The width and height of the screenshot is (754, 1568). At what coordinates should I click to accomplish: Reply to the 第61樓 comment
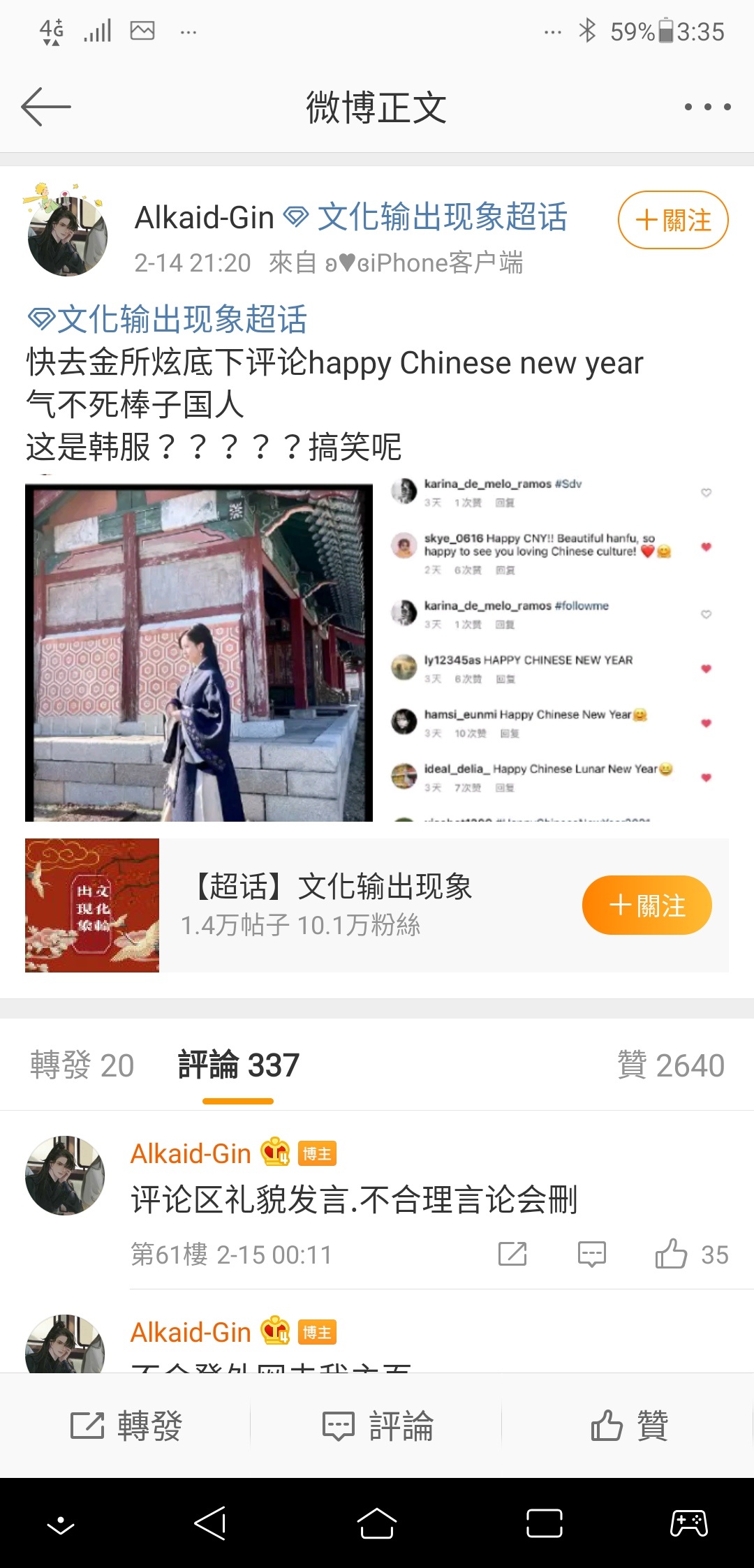(592, 1255)
